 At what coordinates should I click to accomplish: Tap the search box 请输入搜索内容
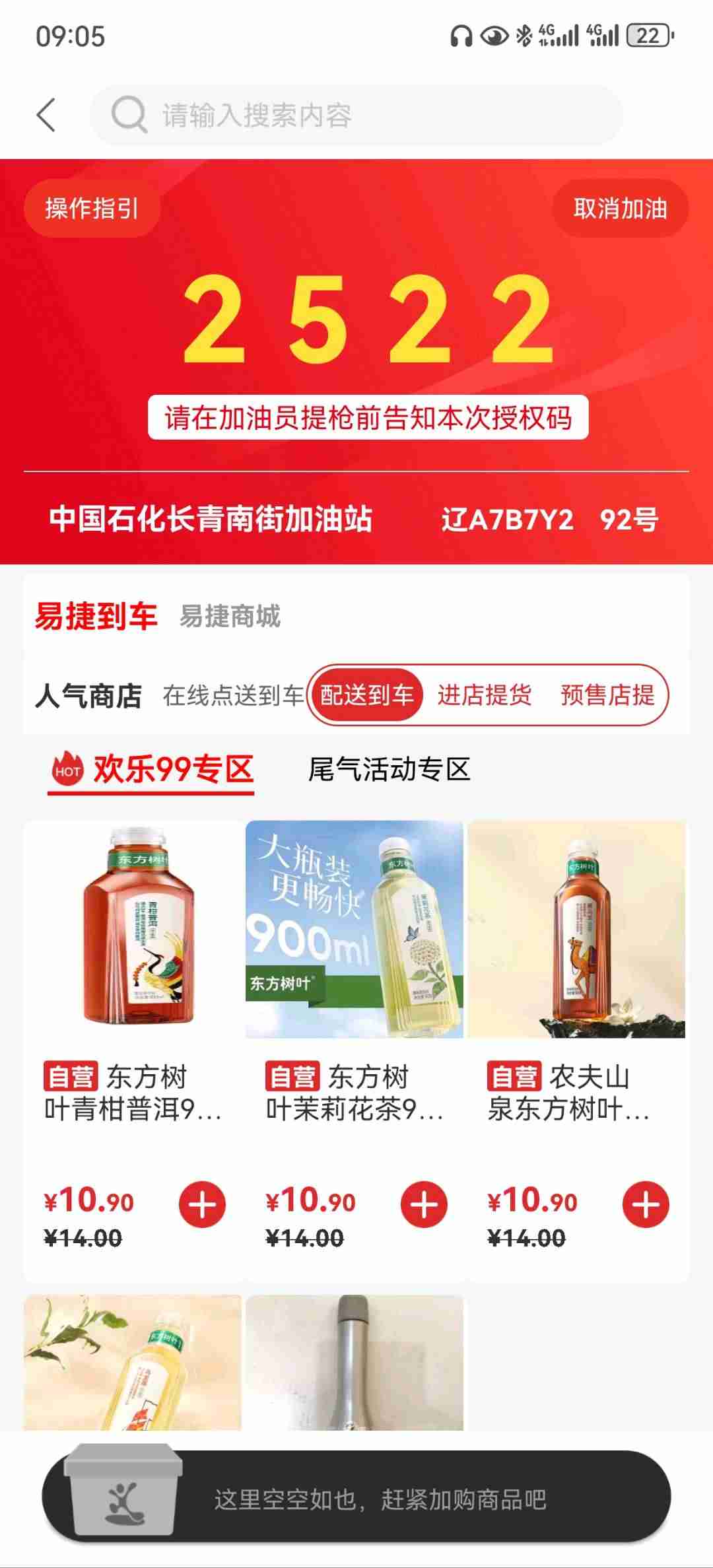[356, 116]
